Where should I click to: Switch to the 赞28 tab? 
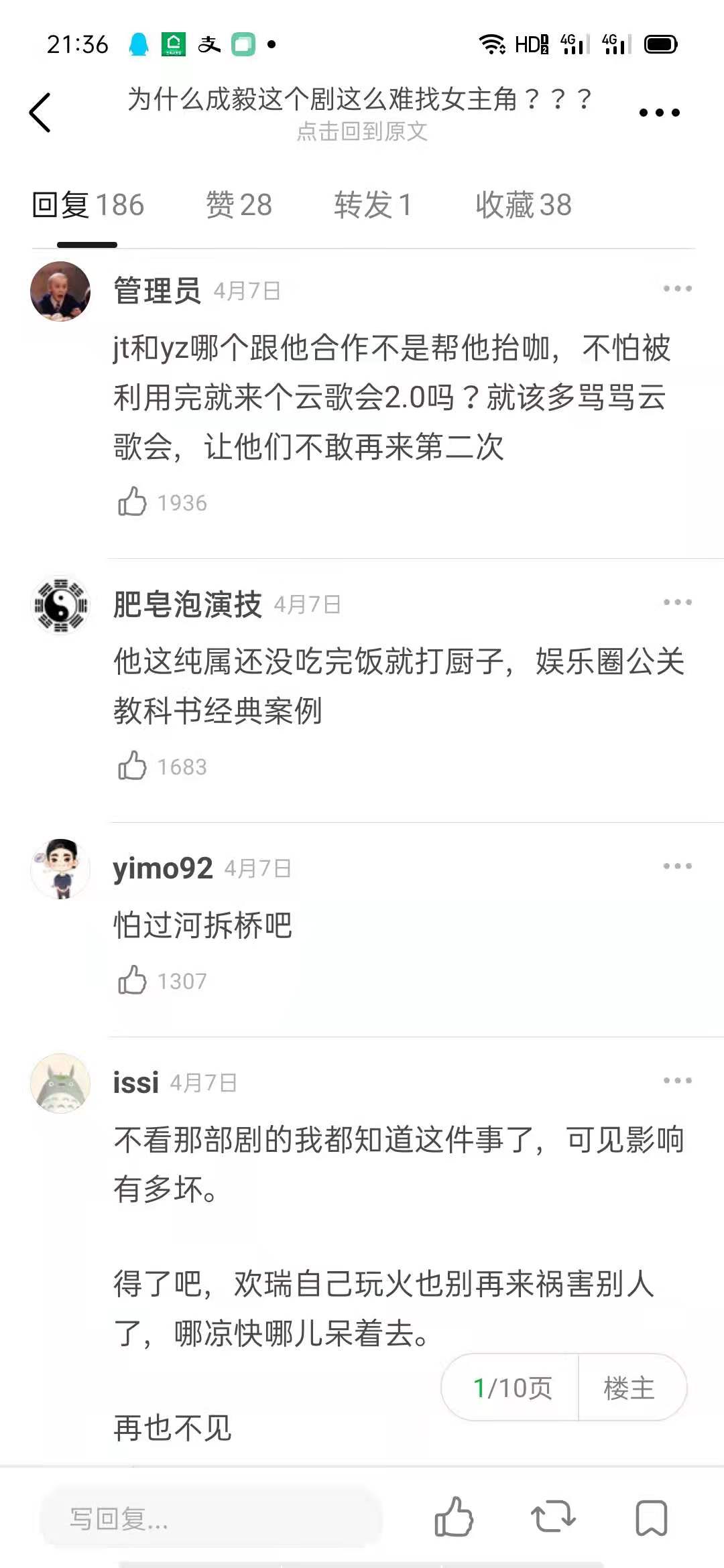238,206
